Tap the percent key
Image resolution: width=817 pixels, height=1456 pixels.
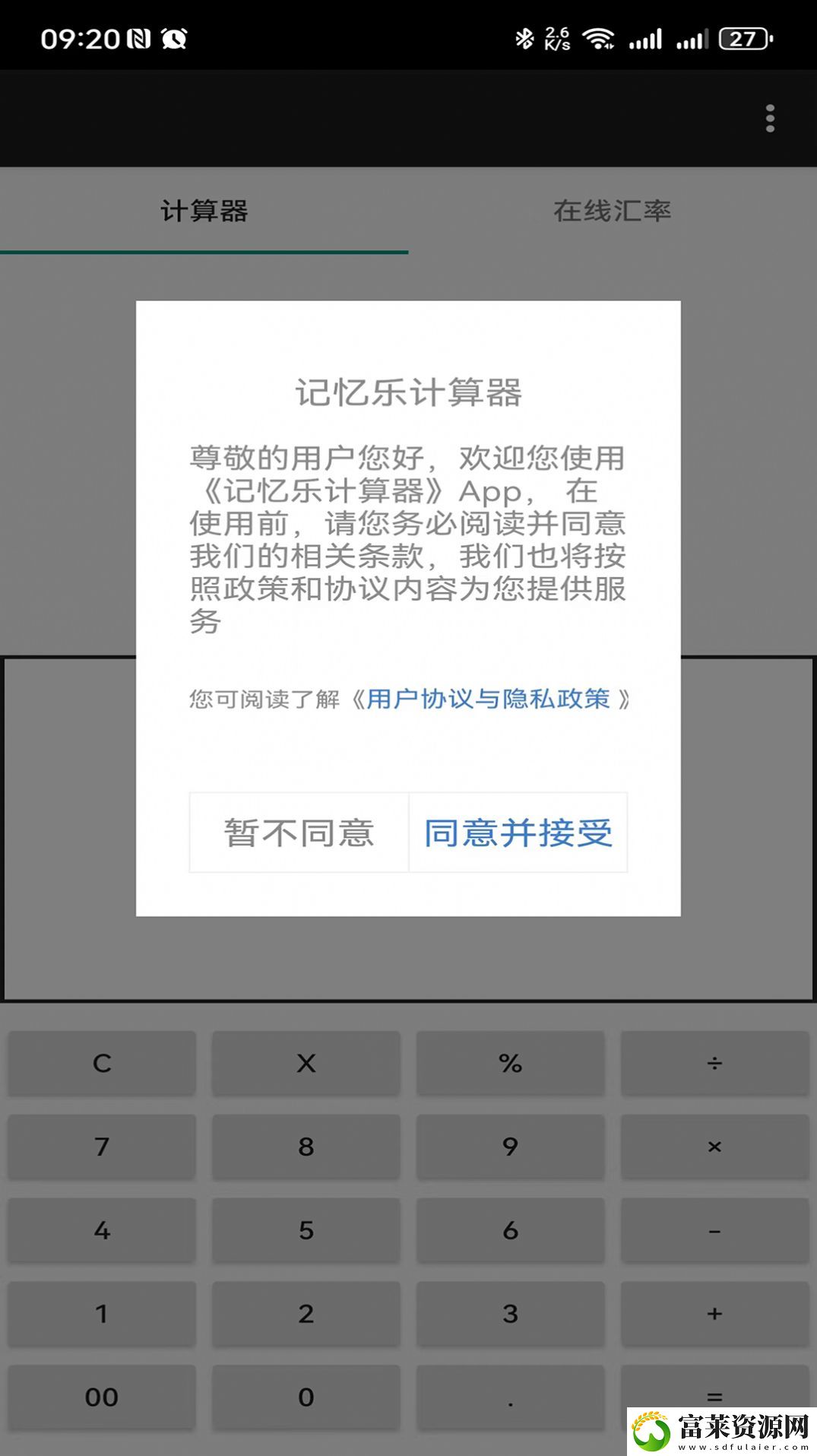510,1063
